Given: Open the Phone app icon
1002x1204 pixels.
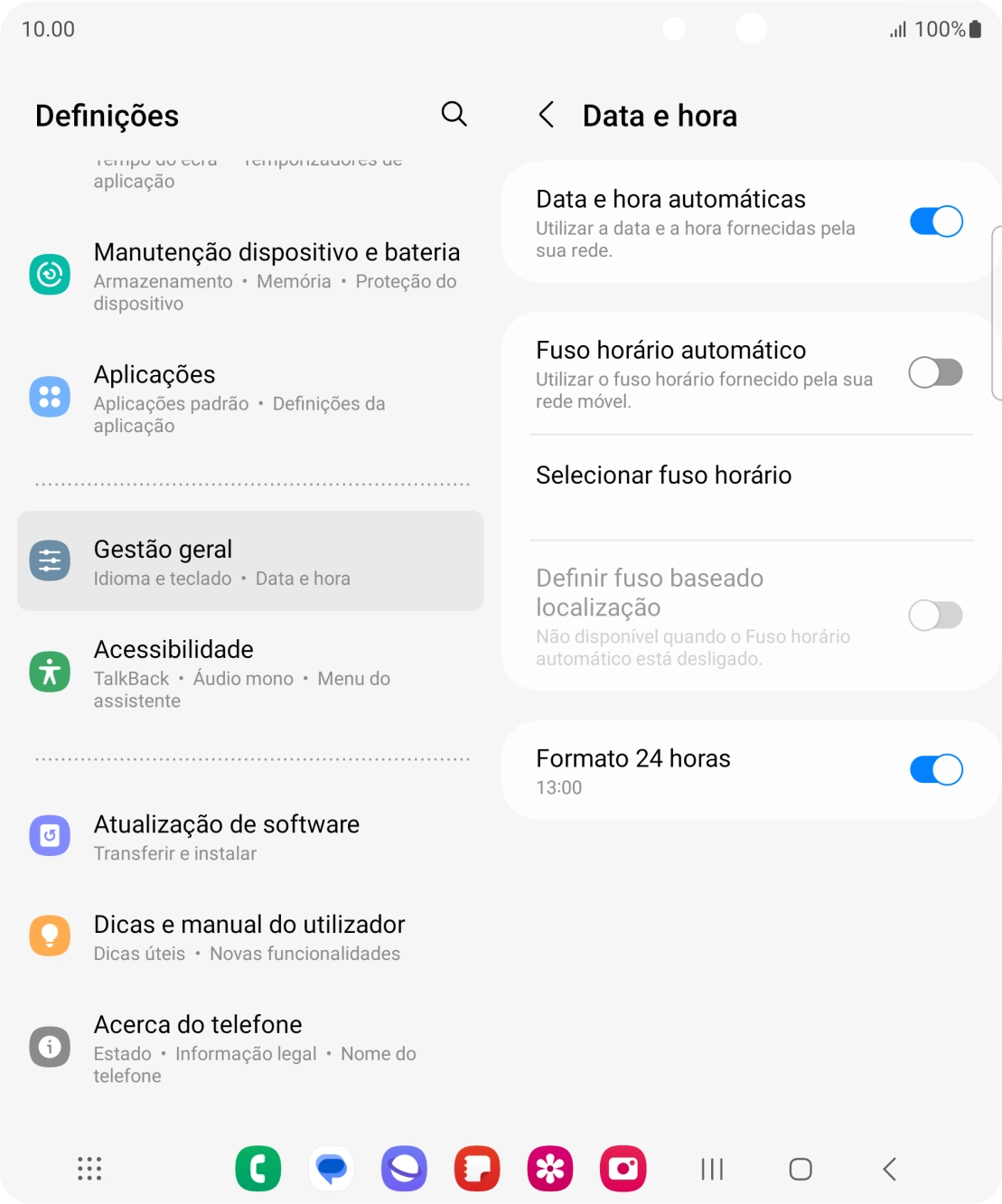Looking at the screenshot, I should (258, 1168).
